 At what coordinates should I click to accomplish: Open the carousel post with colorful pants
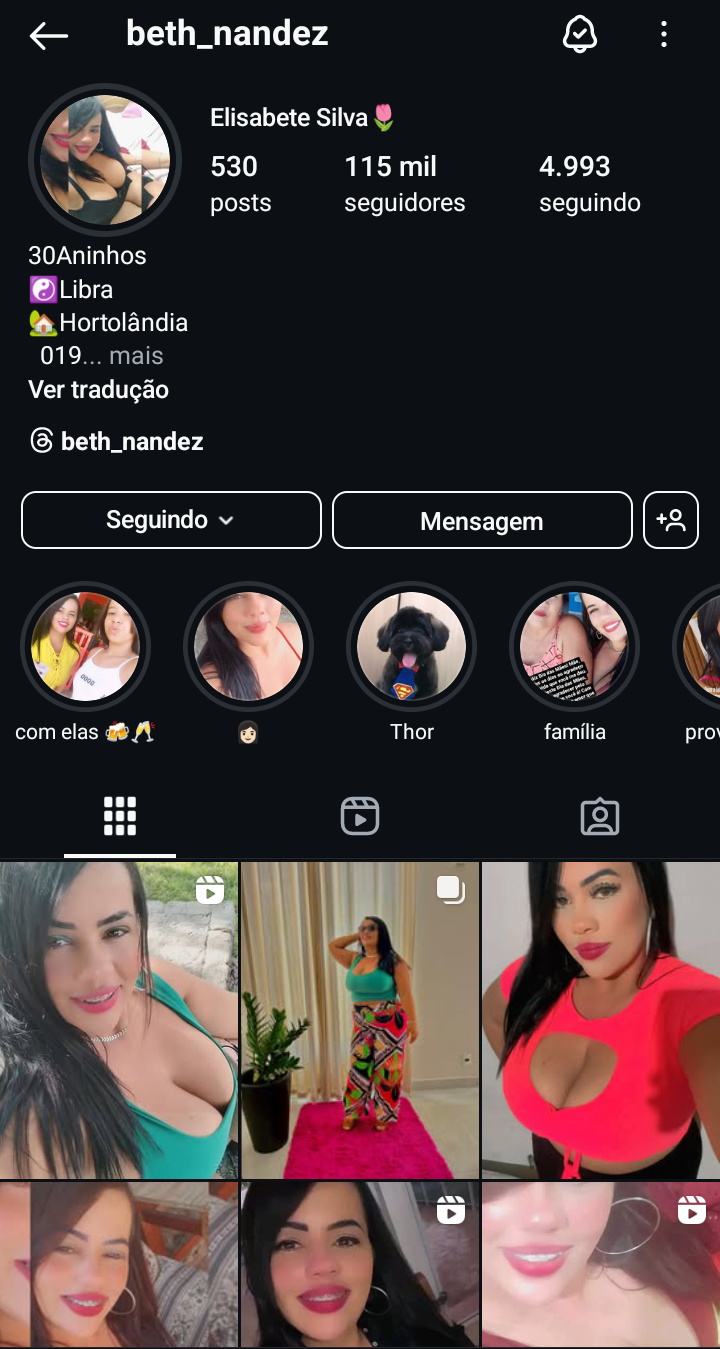coord(360,1020)
